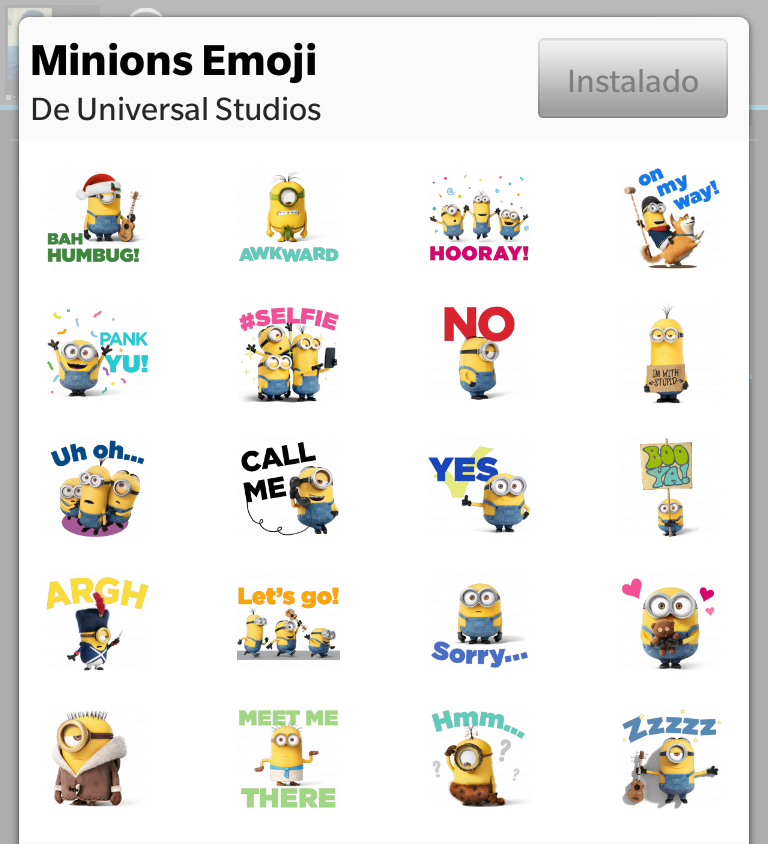Select the Hmm sticker
The height and width of the screenshot is (844, 768).
point(480,757)
